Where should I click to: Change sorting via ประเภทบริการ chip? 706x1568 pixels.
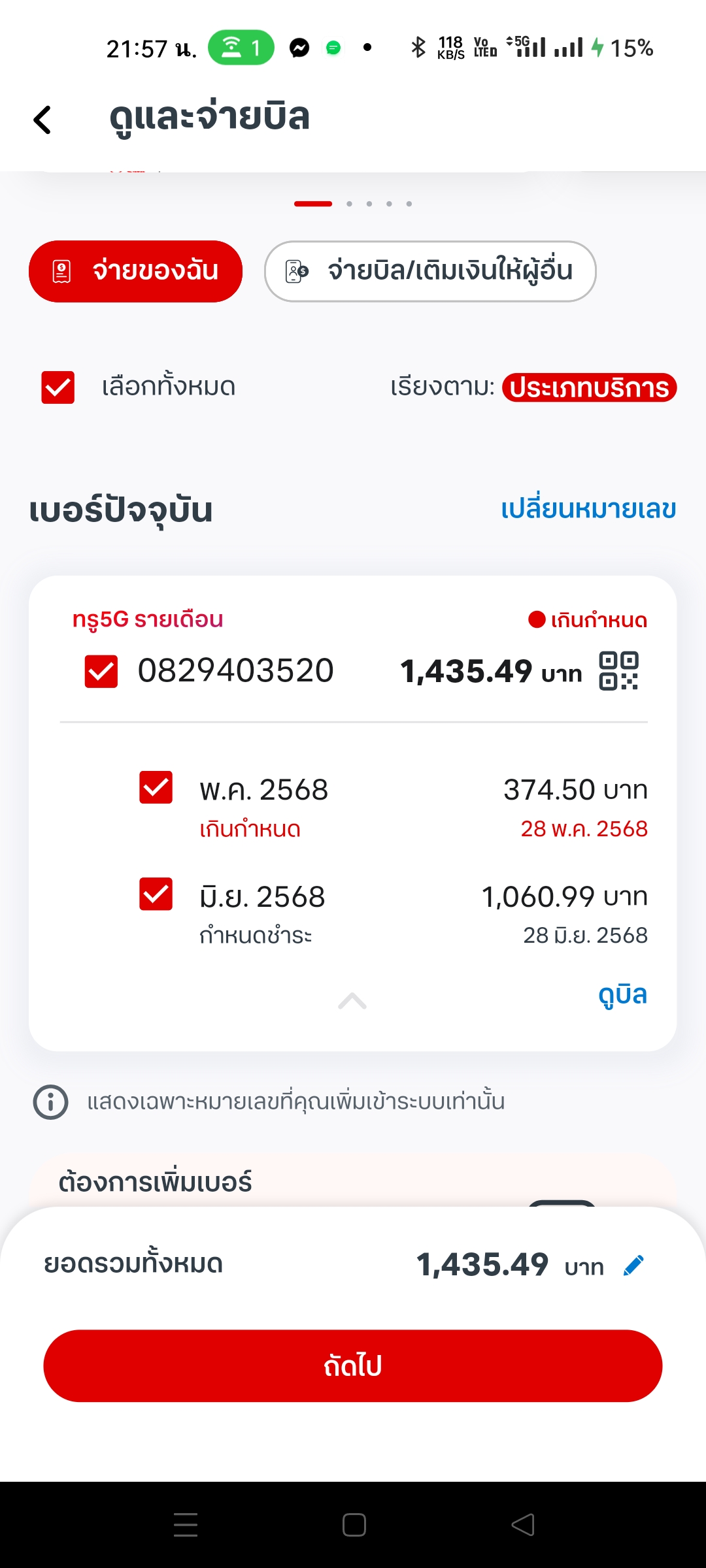coord(589,387)
